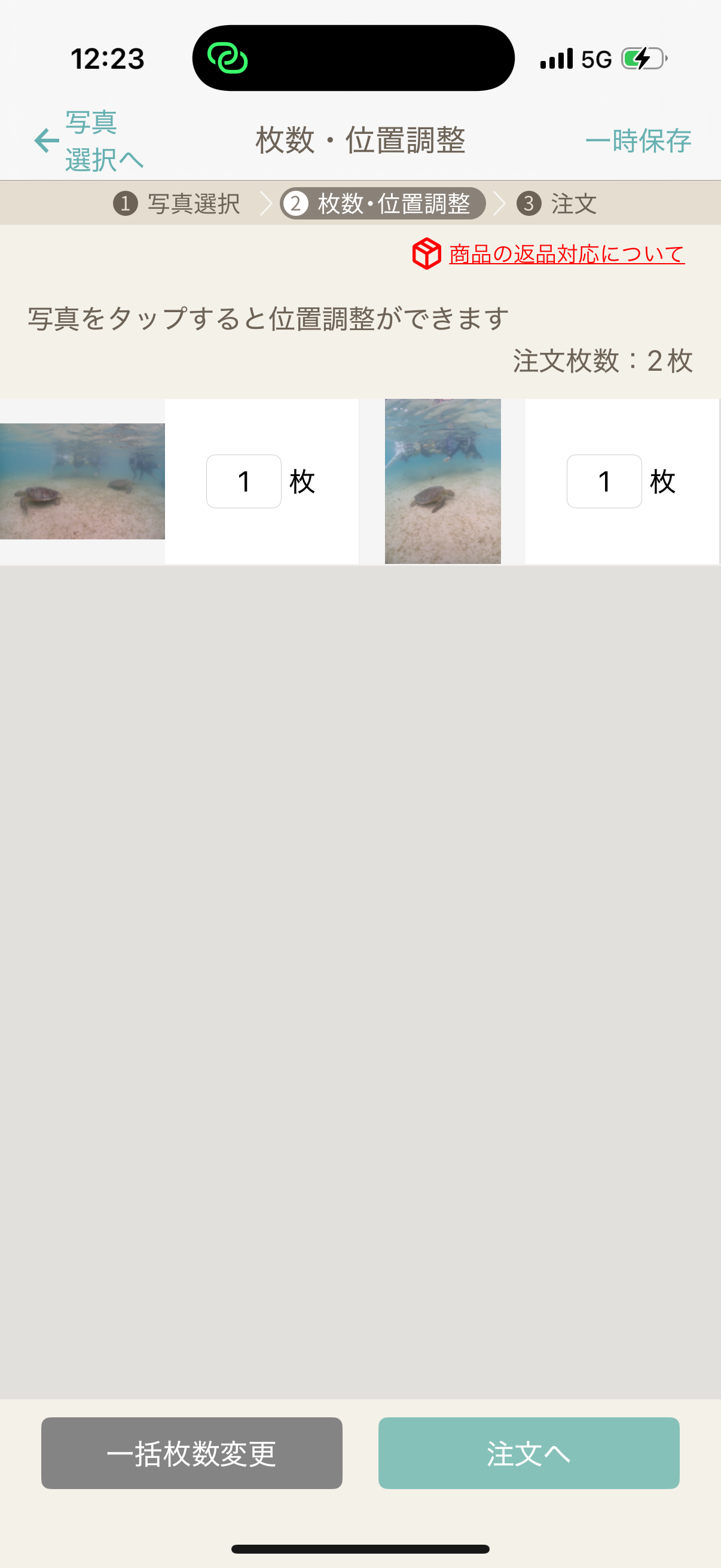The width and height of the screenshot is (721, 1568).
Task: Open 商品の返品対応について link
Action: pos(566,254)
